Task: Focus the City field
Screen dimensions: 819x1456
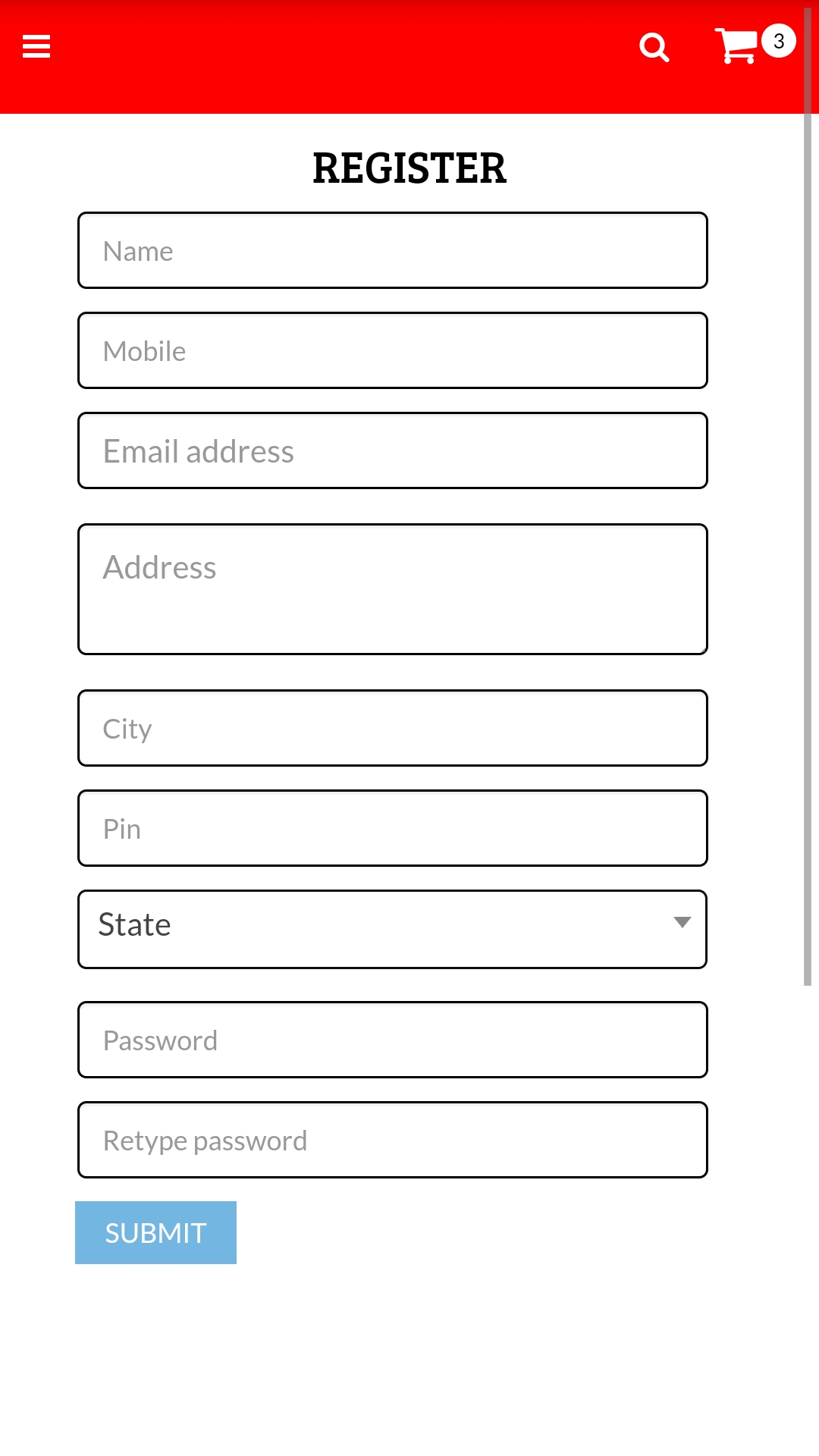Action: 393,728
